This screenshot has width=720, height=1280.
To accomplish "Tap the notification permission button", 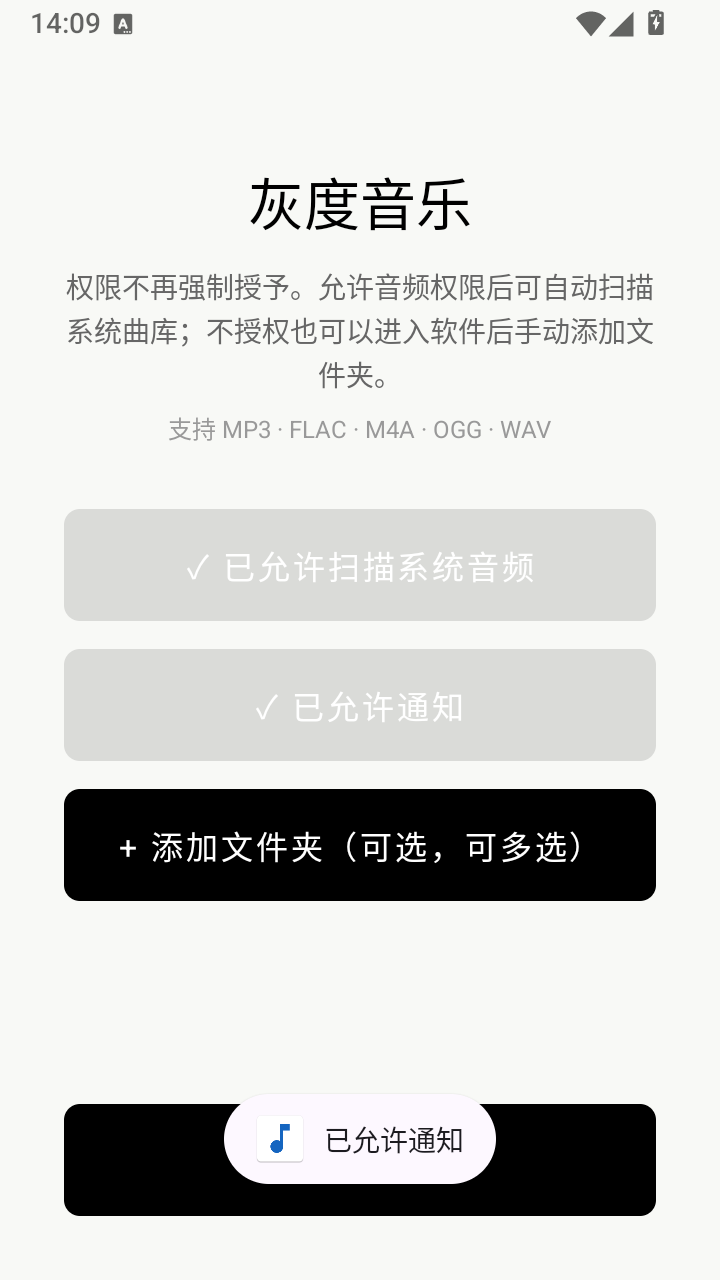I will (x=360, y=705).
